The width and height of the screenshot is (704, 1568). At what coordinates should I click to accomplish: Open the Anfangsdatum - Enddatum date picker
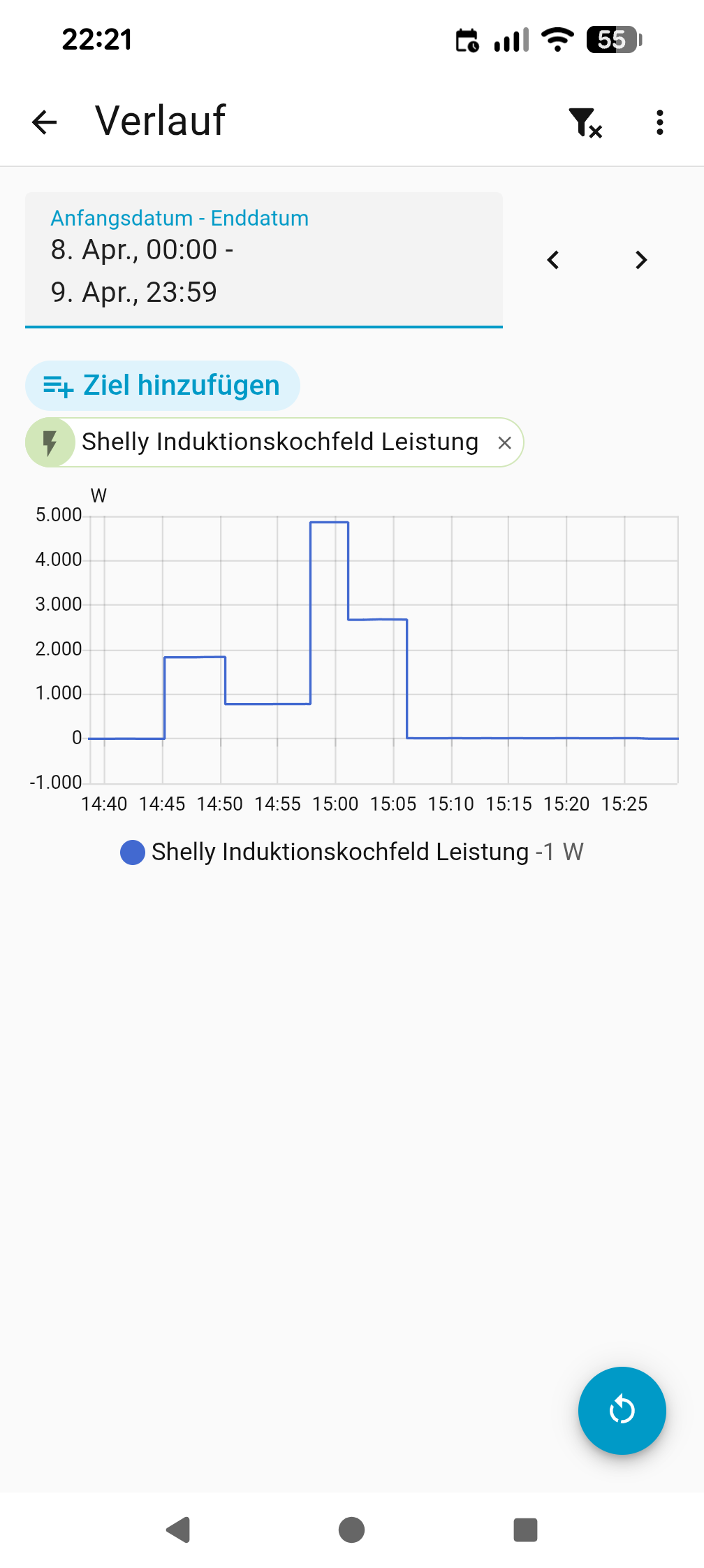click(263, 260)
